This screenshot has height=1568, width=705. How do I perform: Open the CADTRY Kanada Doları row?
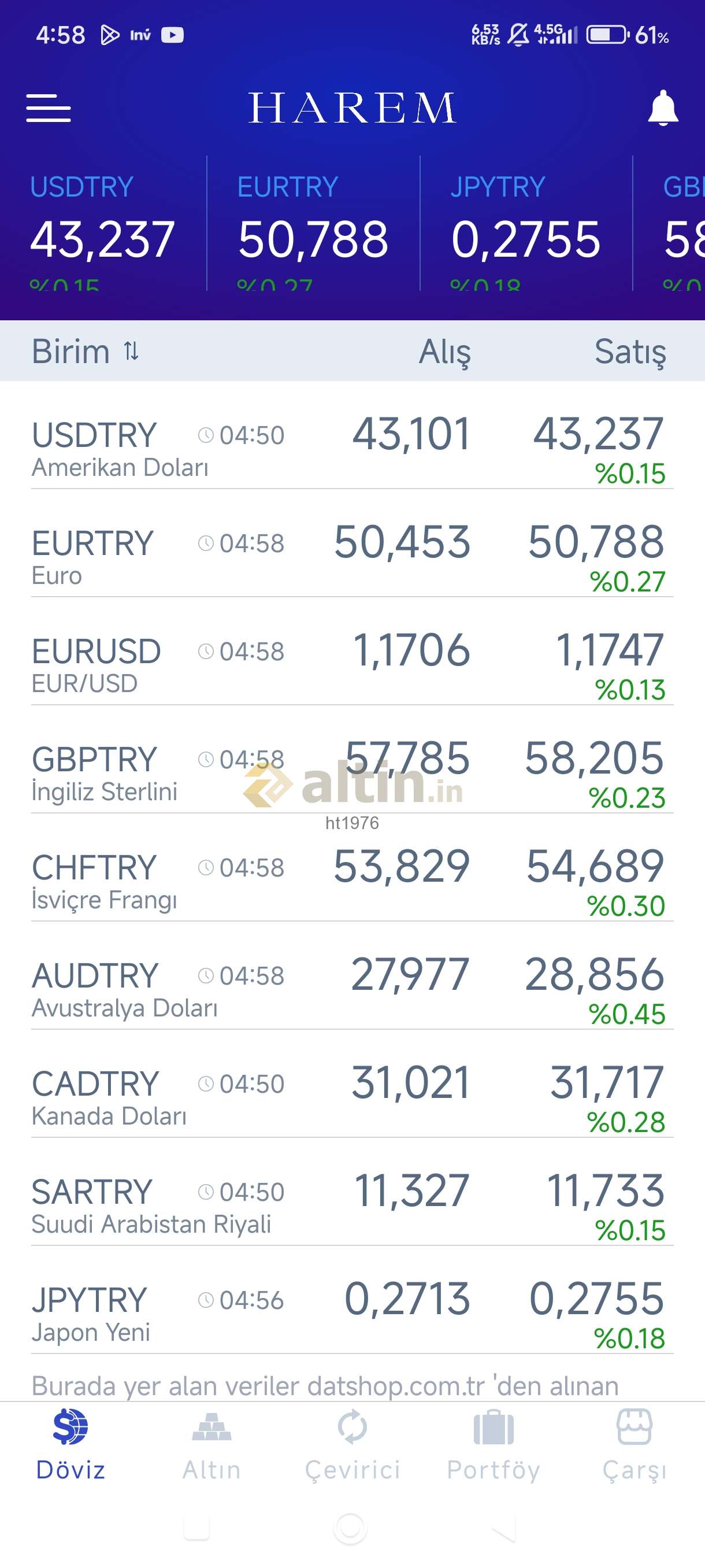(352, 1097)
